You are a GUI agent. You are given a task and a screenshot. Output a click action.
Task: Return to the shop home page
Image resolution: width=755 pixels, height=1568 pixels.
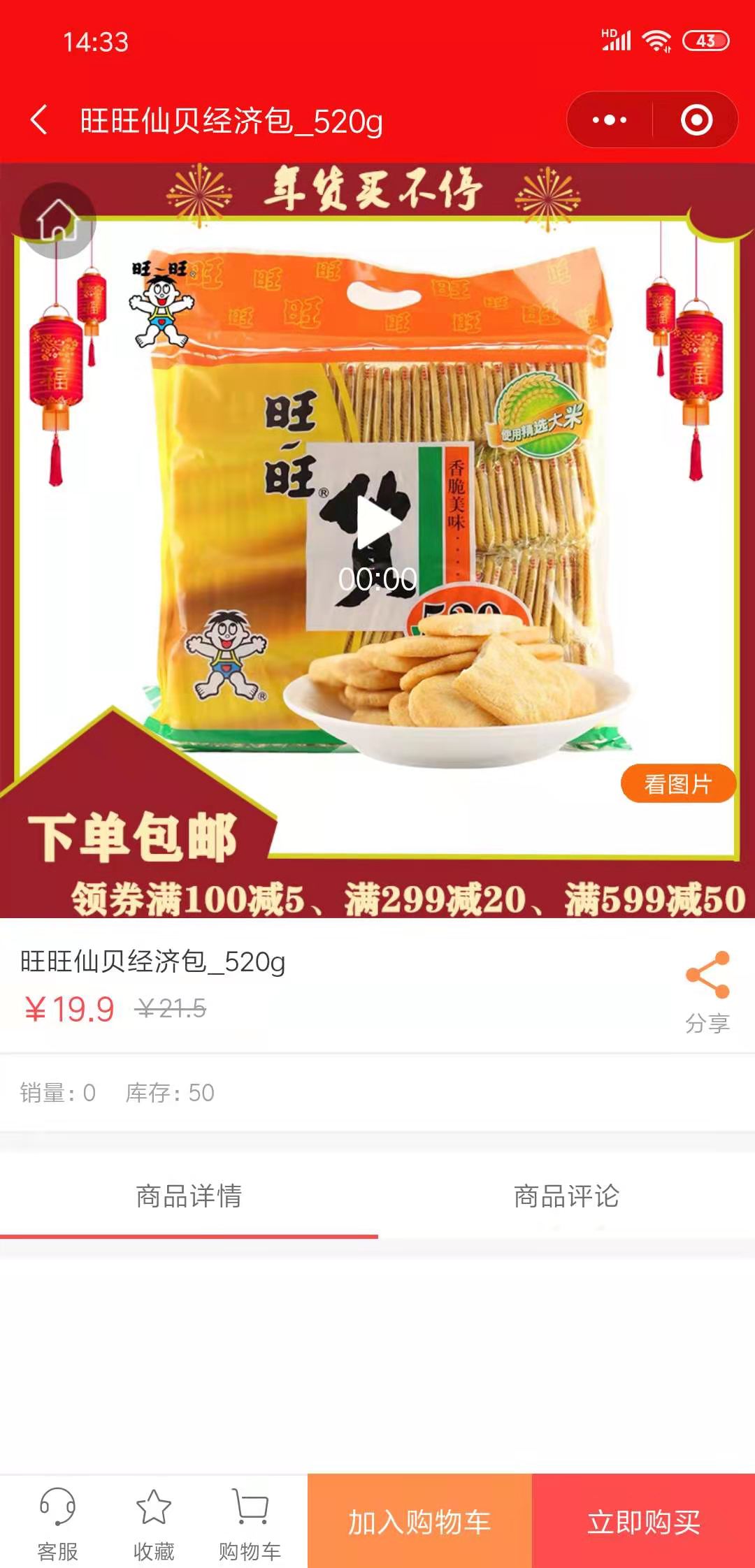[58, 221]
